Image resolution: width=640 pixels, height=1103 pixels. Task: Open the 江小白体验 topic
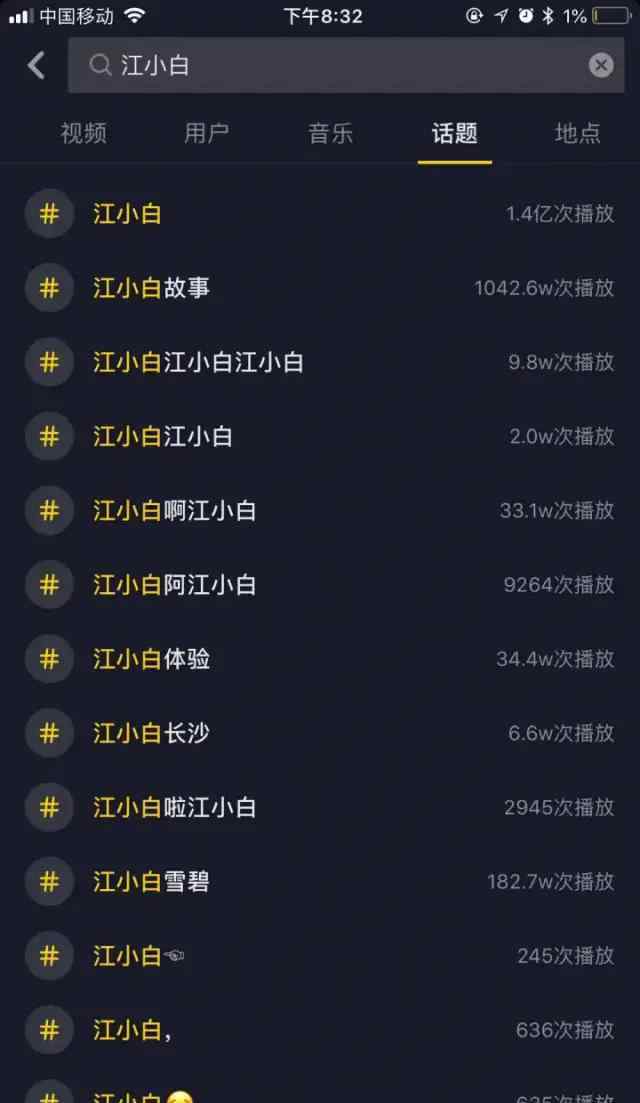click(x=320, y=659)
